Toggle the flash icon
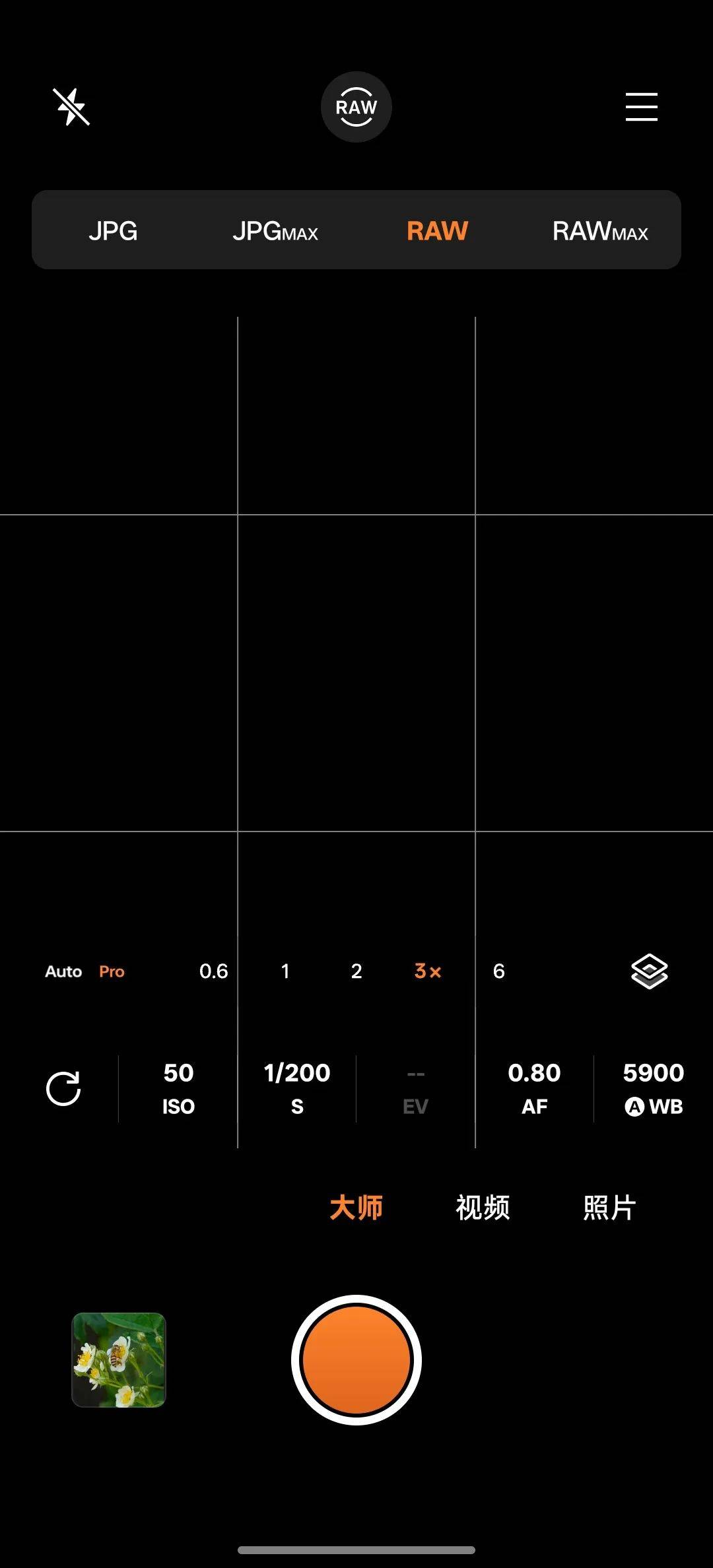713x1568 pixels. (x=71, y=107)
